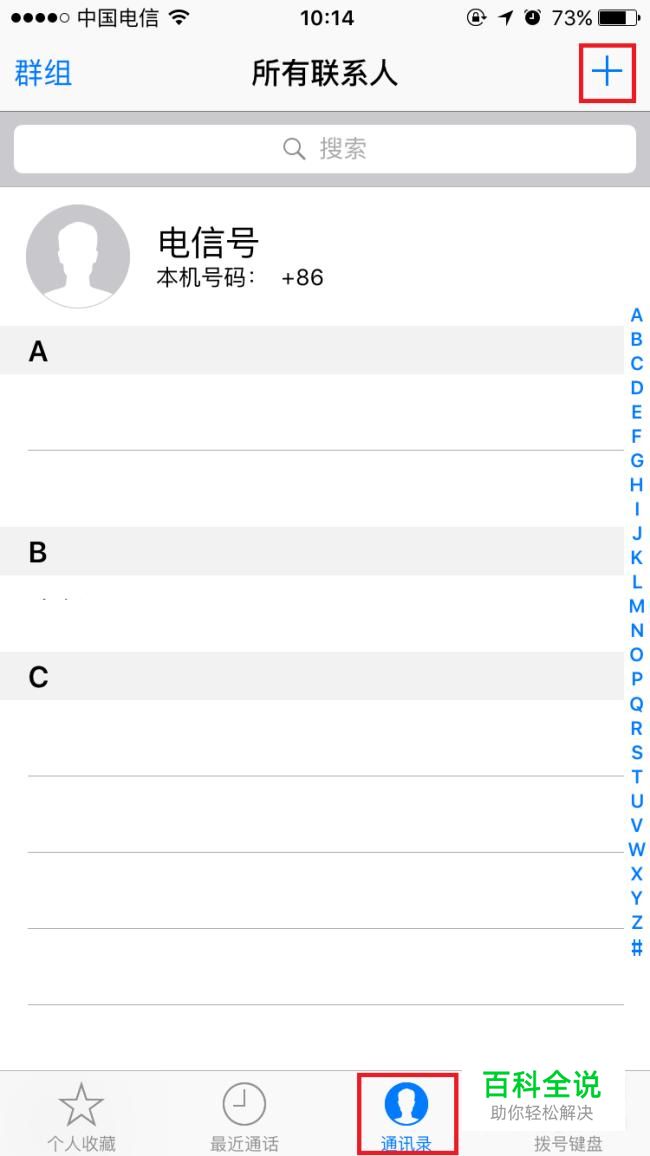
Task: Jump to letter Z in the index
Action: tap(636, 922)
